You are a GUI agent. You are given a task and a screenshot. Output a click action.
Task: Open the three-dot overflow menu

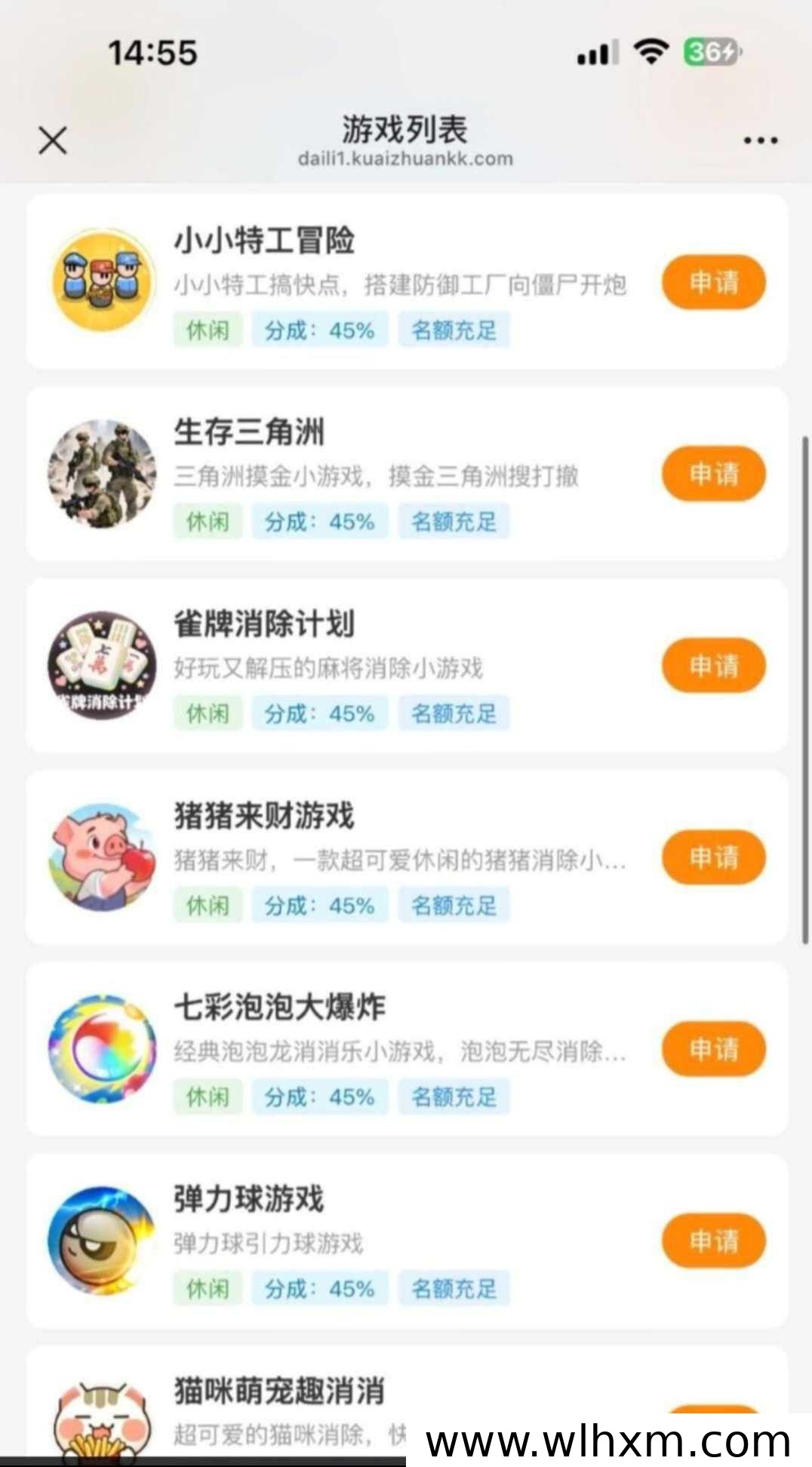tap(760, 141)
